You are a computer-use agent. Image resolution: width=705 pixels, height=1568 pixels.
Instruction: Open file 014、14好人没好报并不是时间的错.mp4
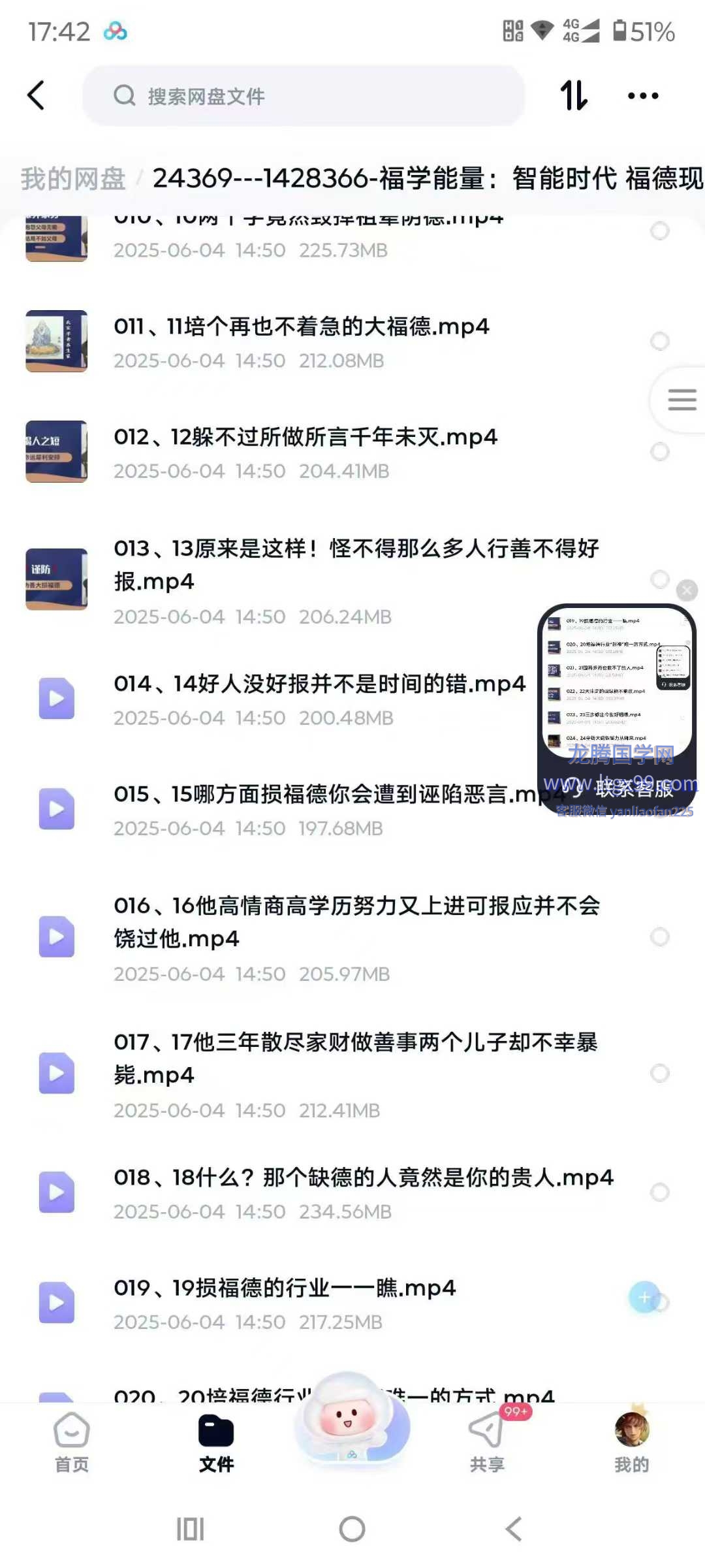tap(320, 684)
